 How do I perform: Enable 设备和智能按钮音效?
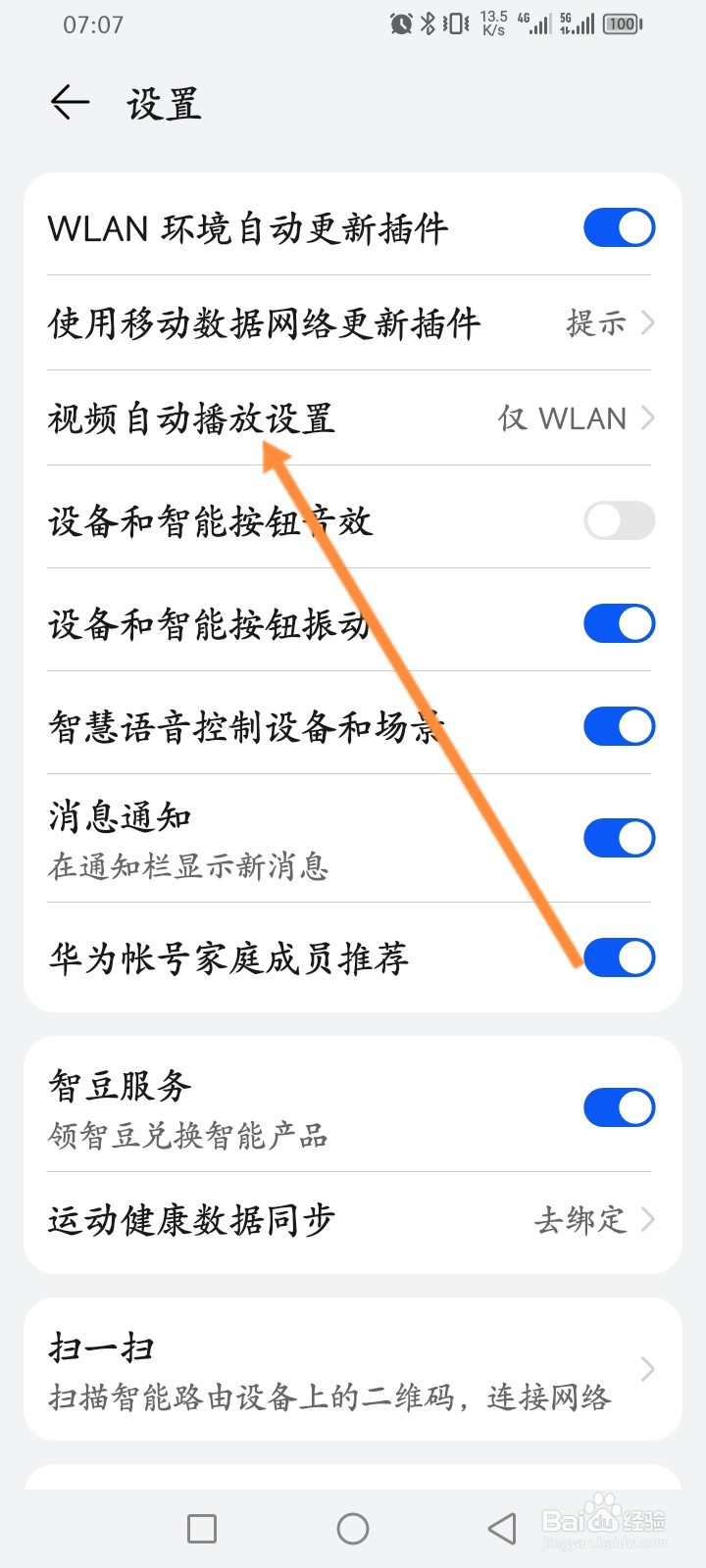click(619, 521)
